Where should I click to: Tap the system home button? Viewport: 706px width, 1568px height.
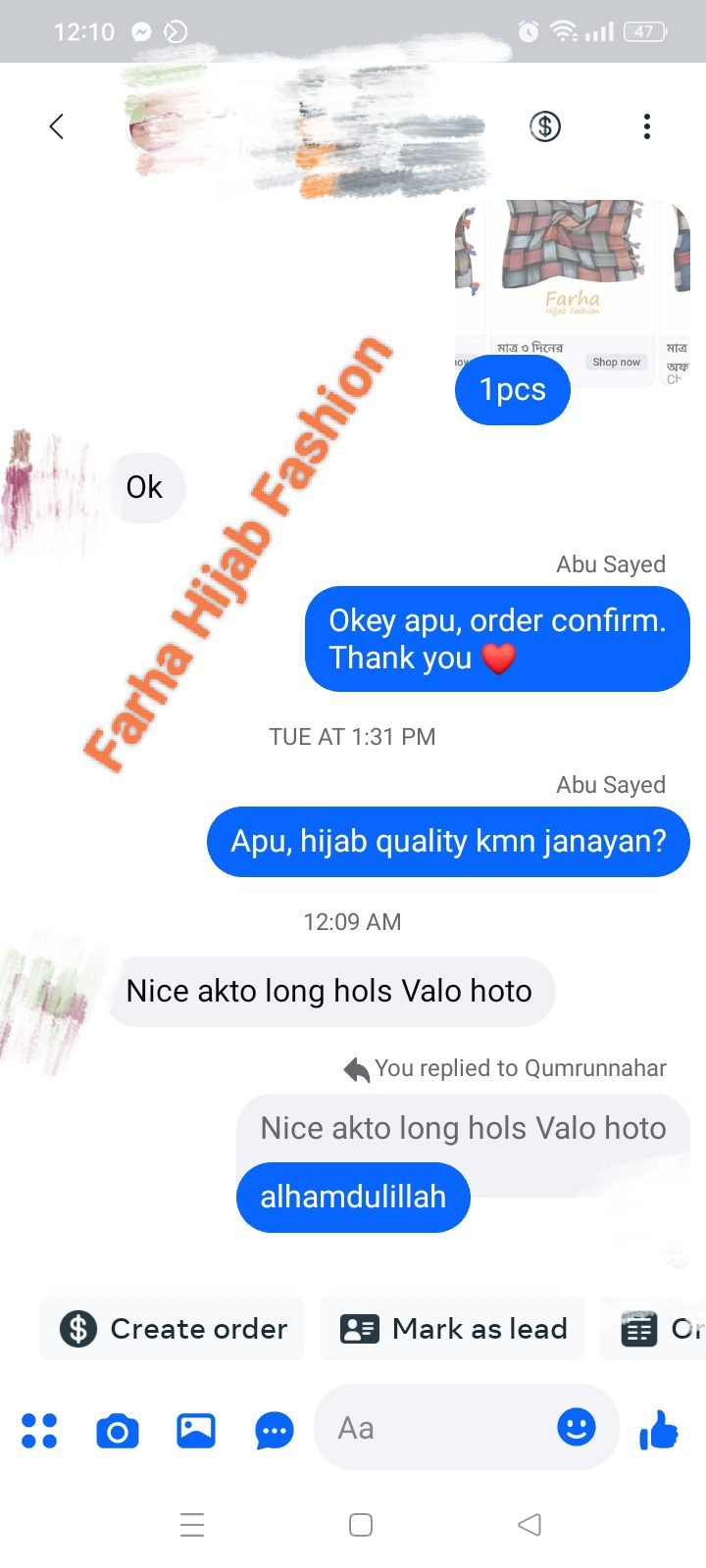click(x=361, y=1525)
